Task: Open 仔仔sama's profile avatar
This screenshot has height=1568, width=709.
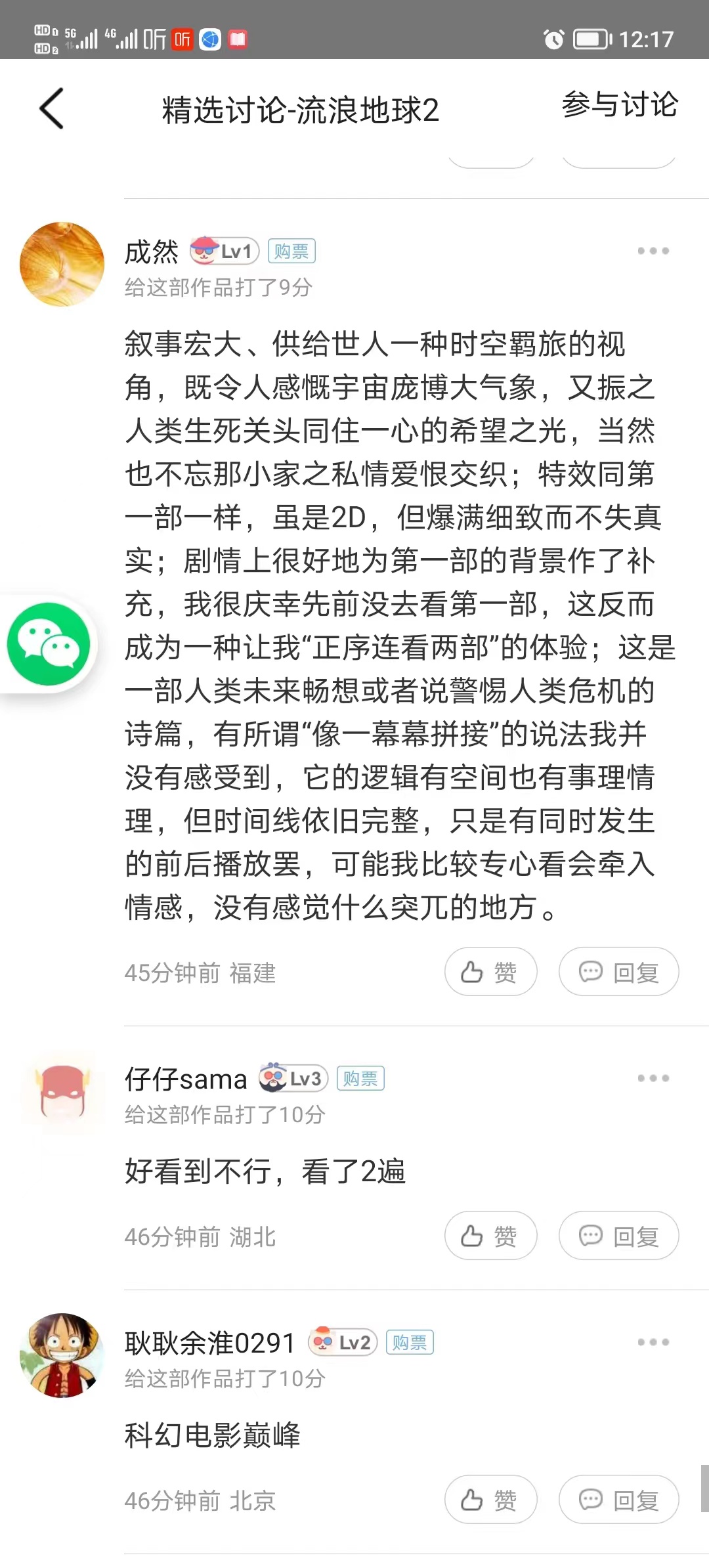Action: 62,1092
